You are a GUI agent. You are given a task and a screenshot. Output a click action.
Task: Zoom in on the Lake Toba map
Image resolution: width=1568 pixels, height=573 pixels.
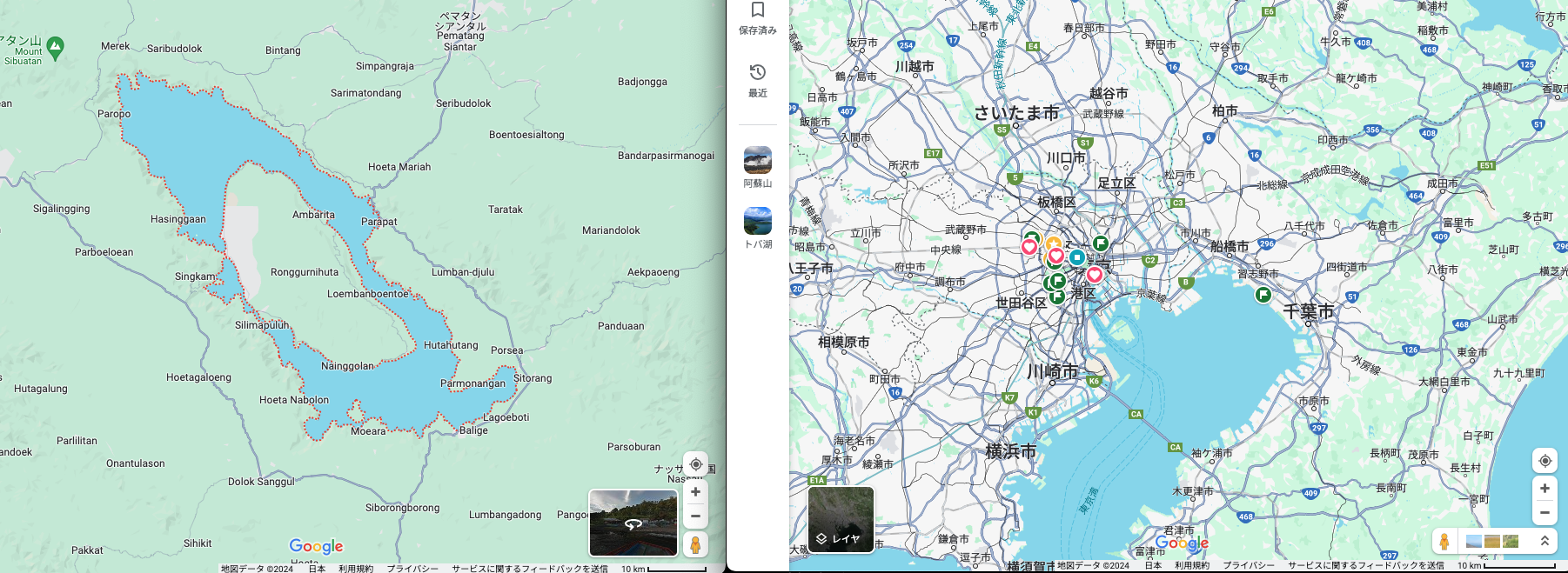pyautogui.click(x=695, y=492)
